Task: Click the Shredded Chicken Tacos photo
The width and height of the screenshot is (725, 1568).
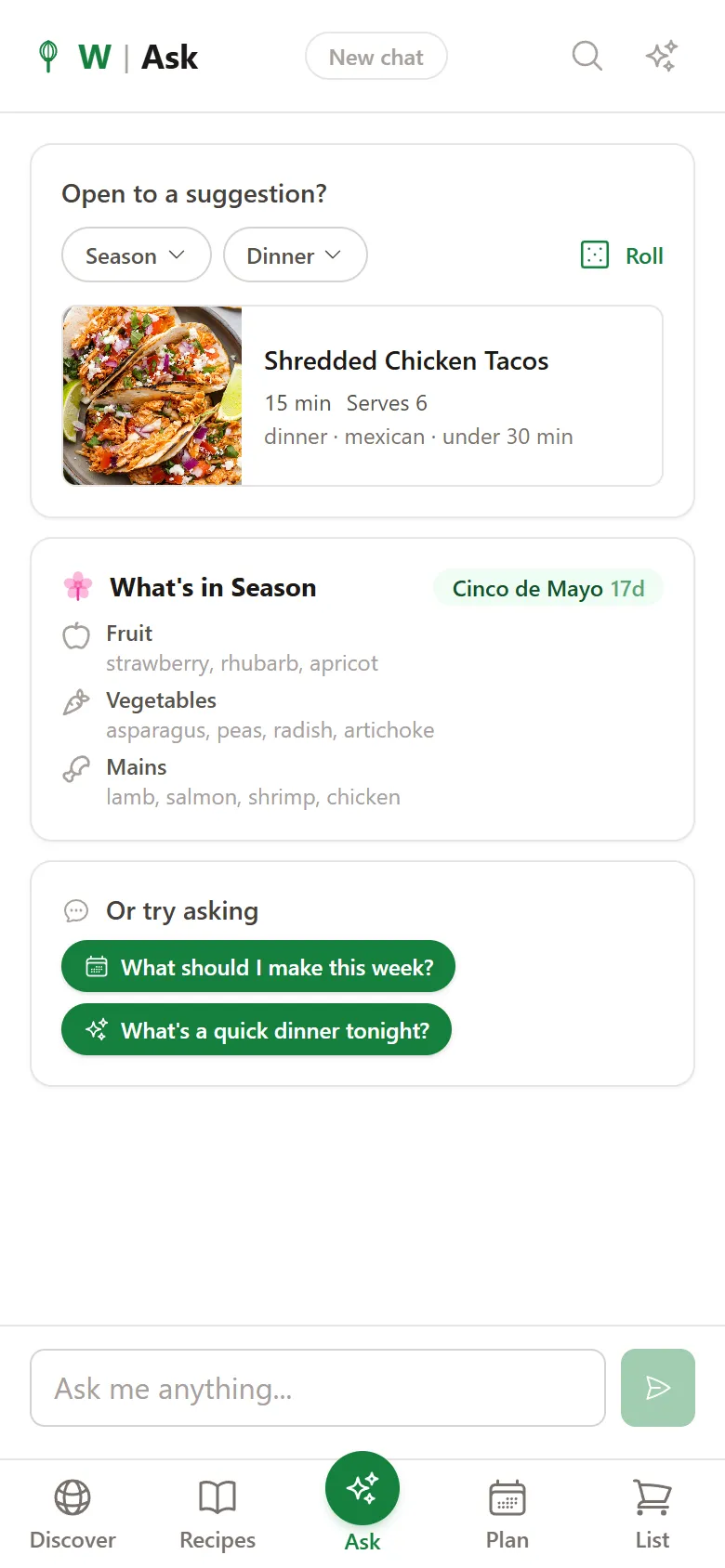Action: (x=151, y=395)
